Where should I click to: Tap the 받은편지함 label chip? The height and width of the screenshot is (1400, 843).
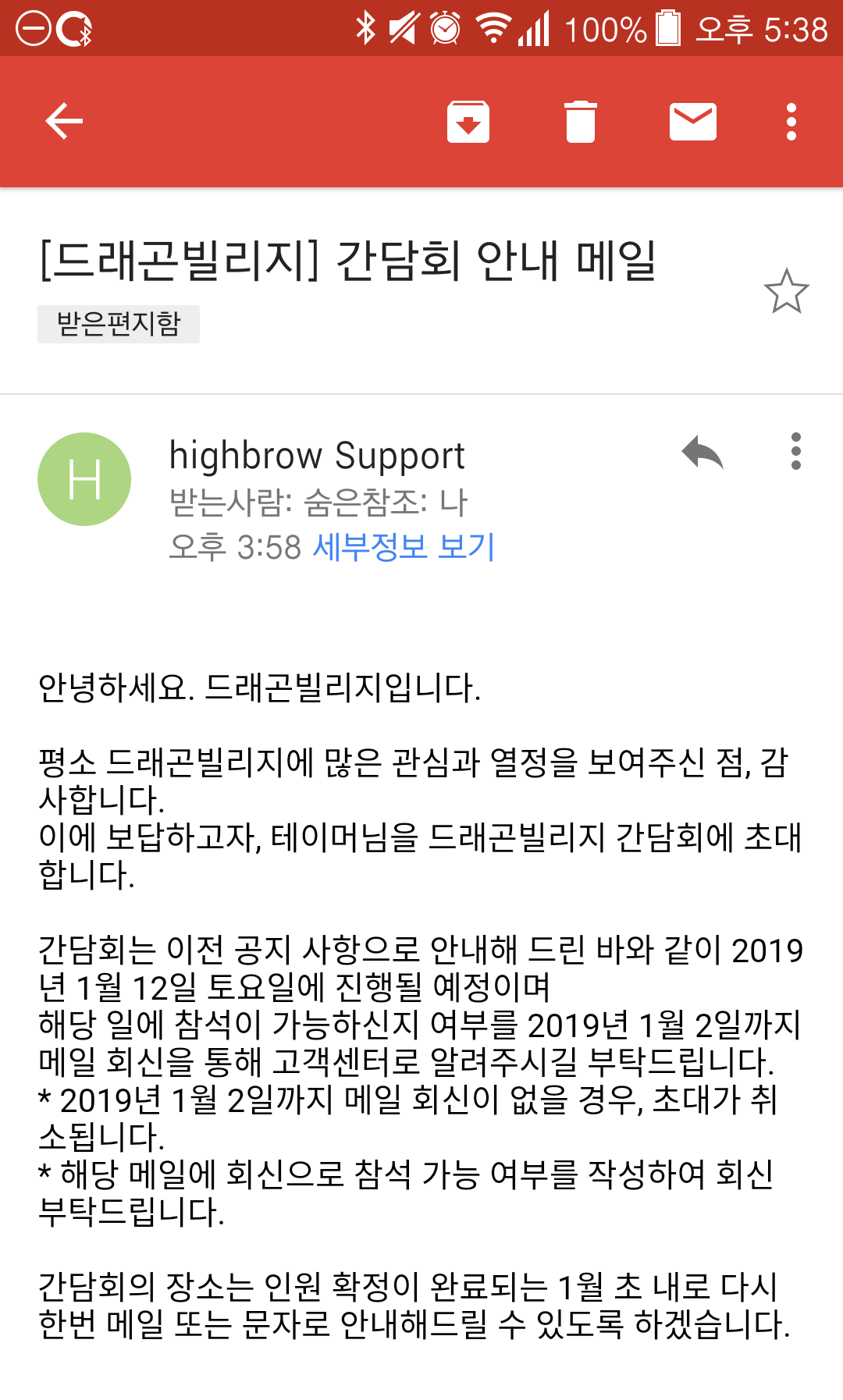pos(119,324)
